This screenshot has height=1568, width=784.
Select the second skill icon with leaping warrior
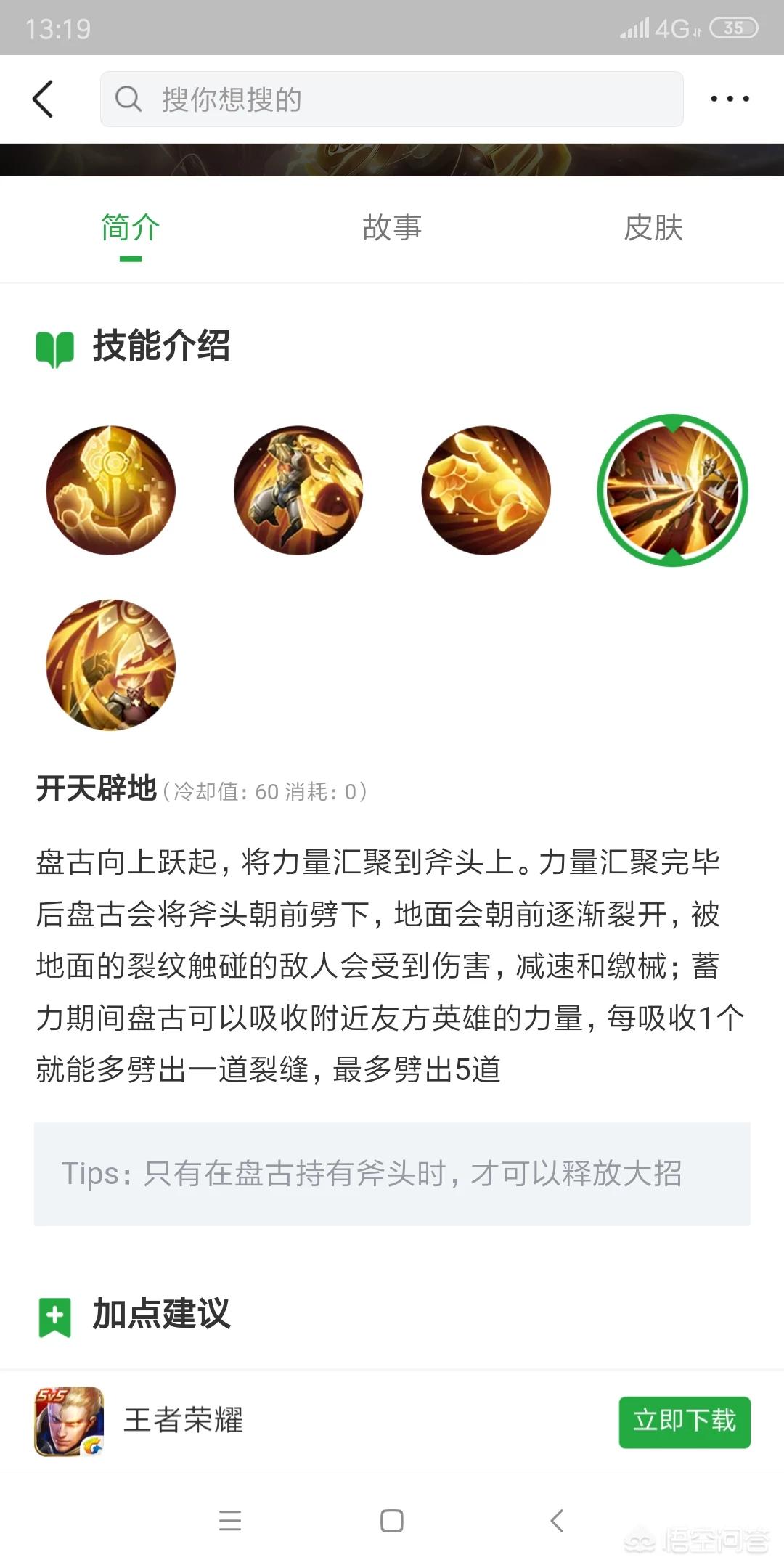coord(298,491)
